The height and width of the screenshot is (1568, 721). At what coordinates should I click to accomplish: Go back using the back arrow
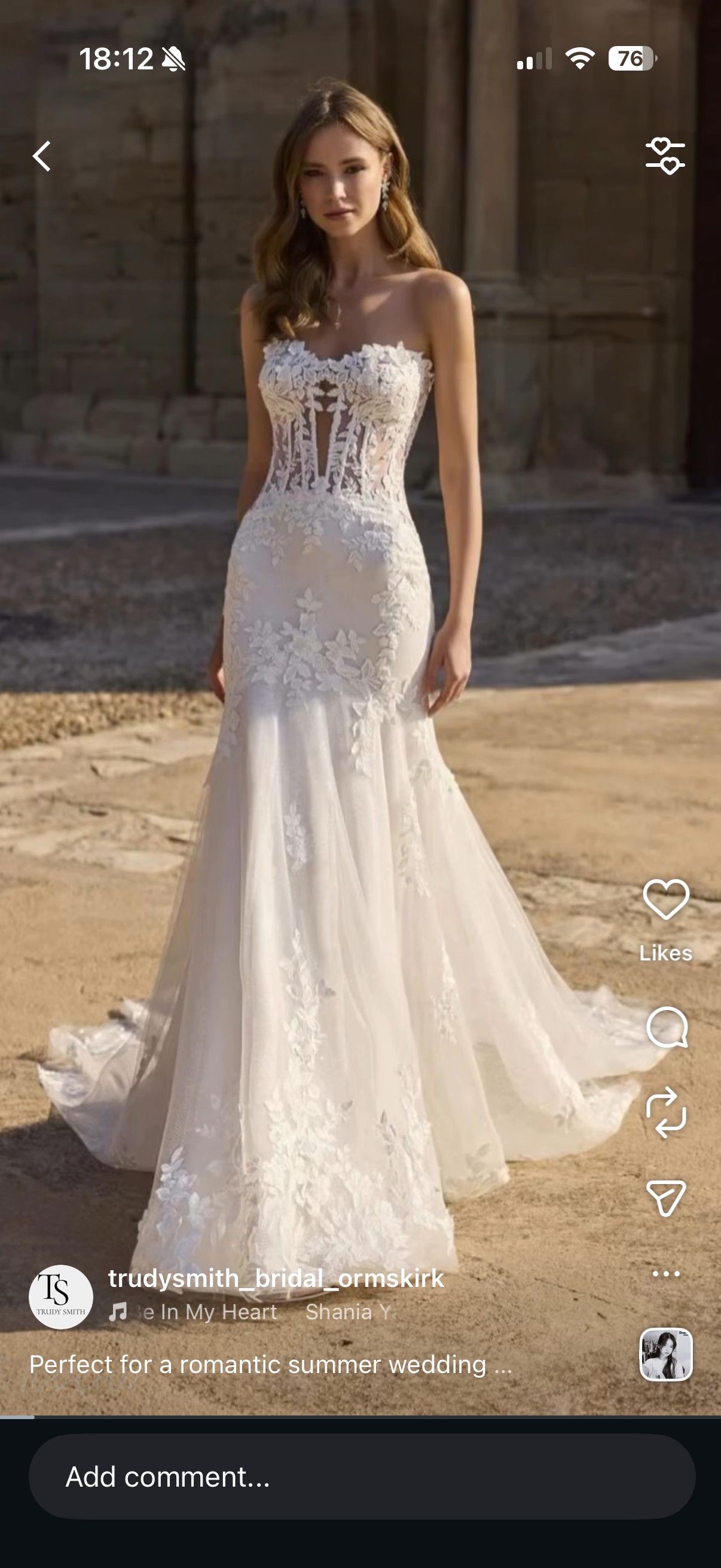coord(41,157)
